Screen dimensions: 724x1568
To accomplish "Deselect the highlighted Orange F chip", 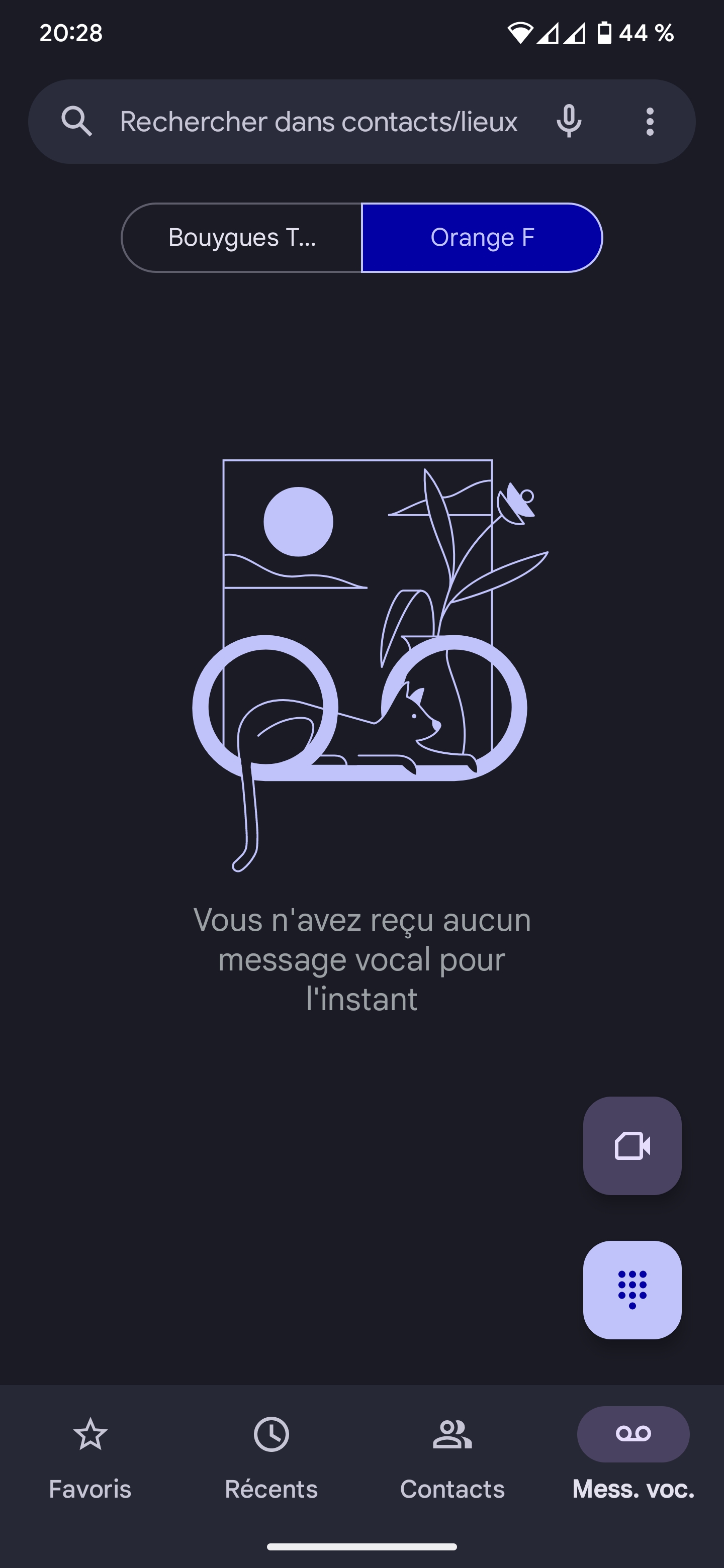I will pos(482,237).
